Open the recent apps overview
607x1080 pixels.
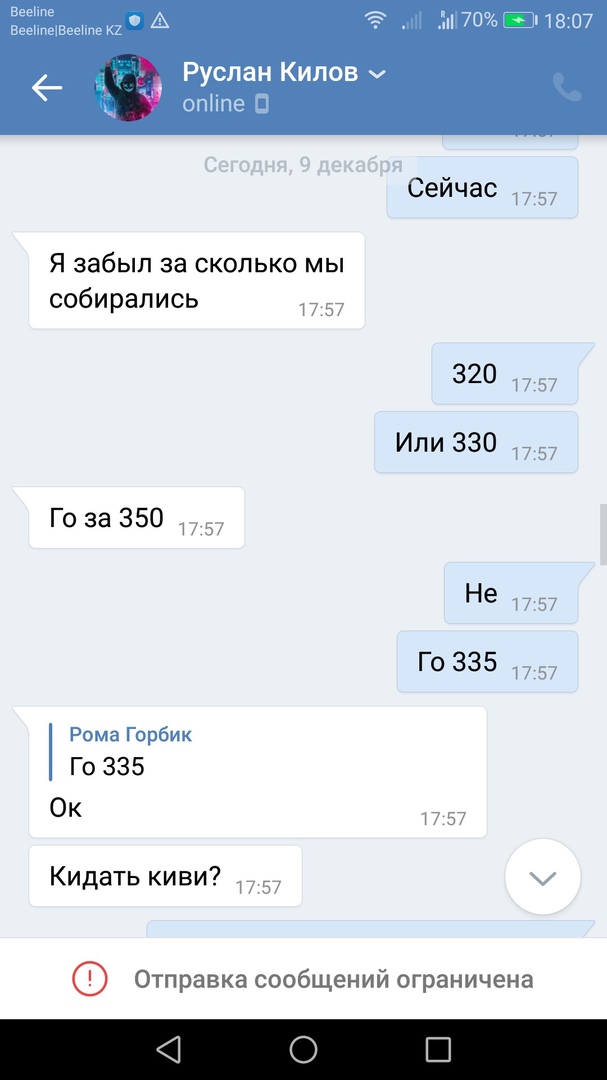(x=438, y=1049)
